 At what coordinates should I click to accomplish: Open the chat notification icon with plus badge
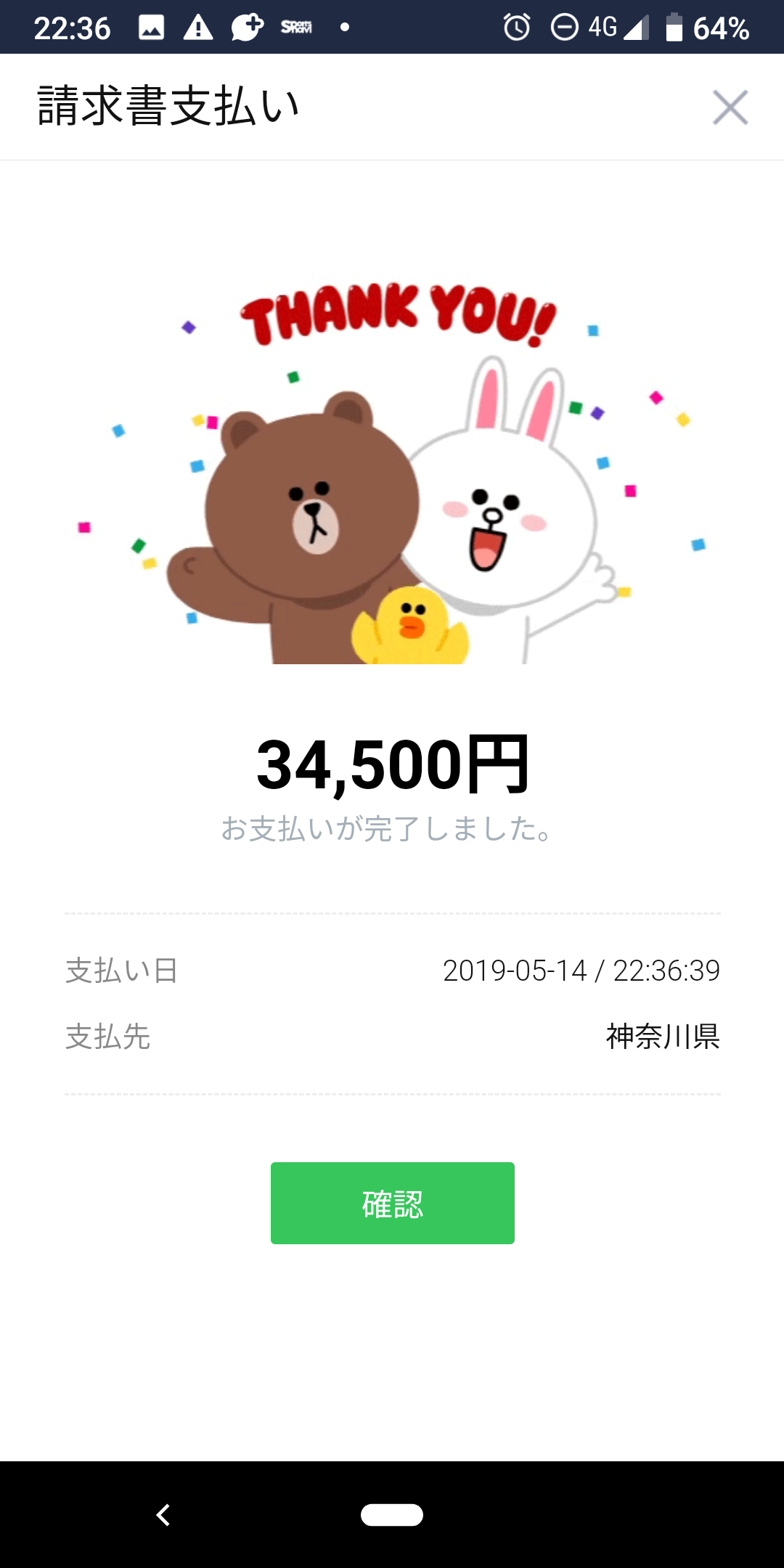coord(245,27)
